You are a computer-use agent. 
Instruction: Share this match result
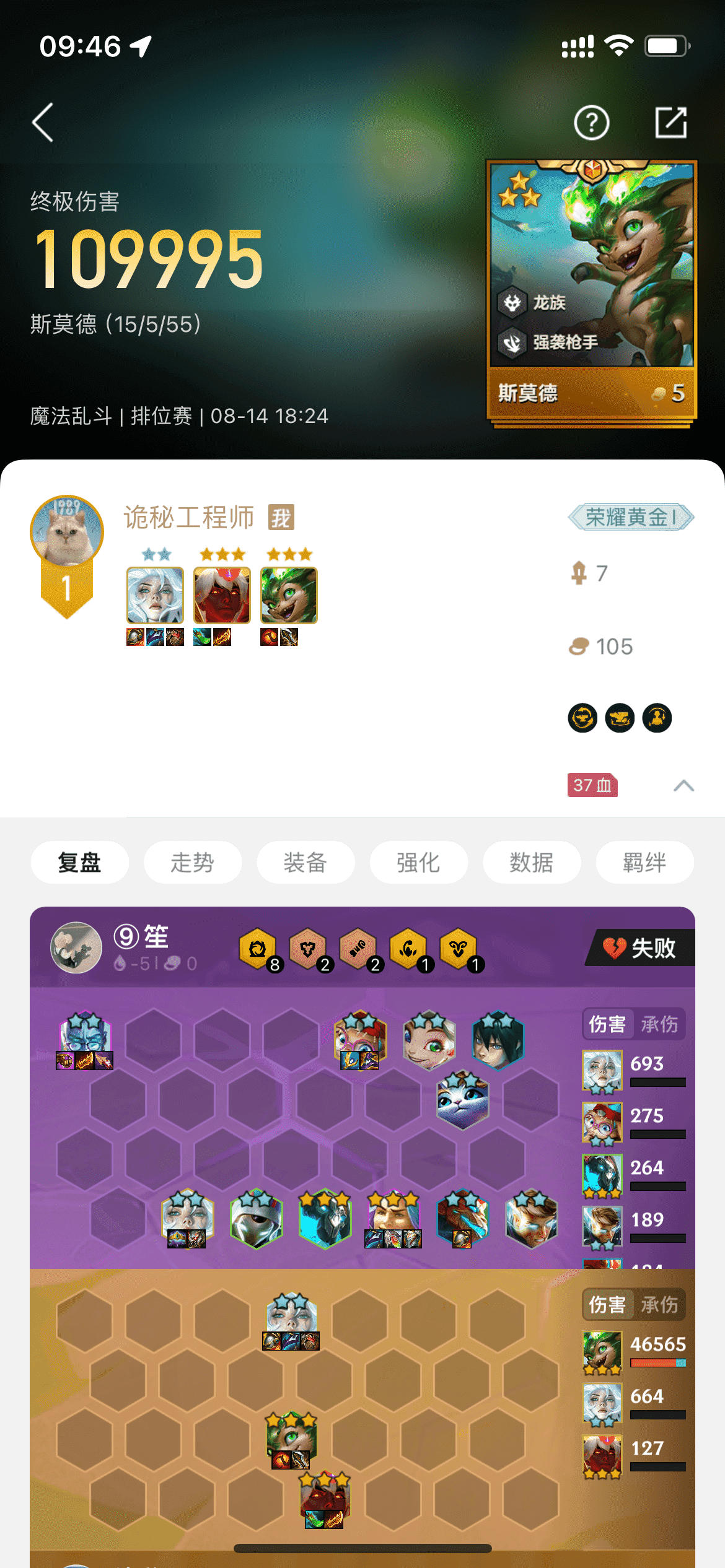tap(671, 123)
